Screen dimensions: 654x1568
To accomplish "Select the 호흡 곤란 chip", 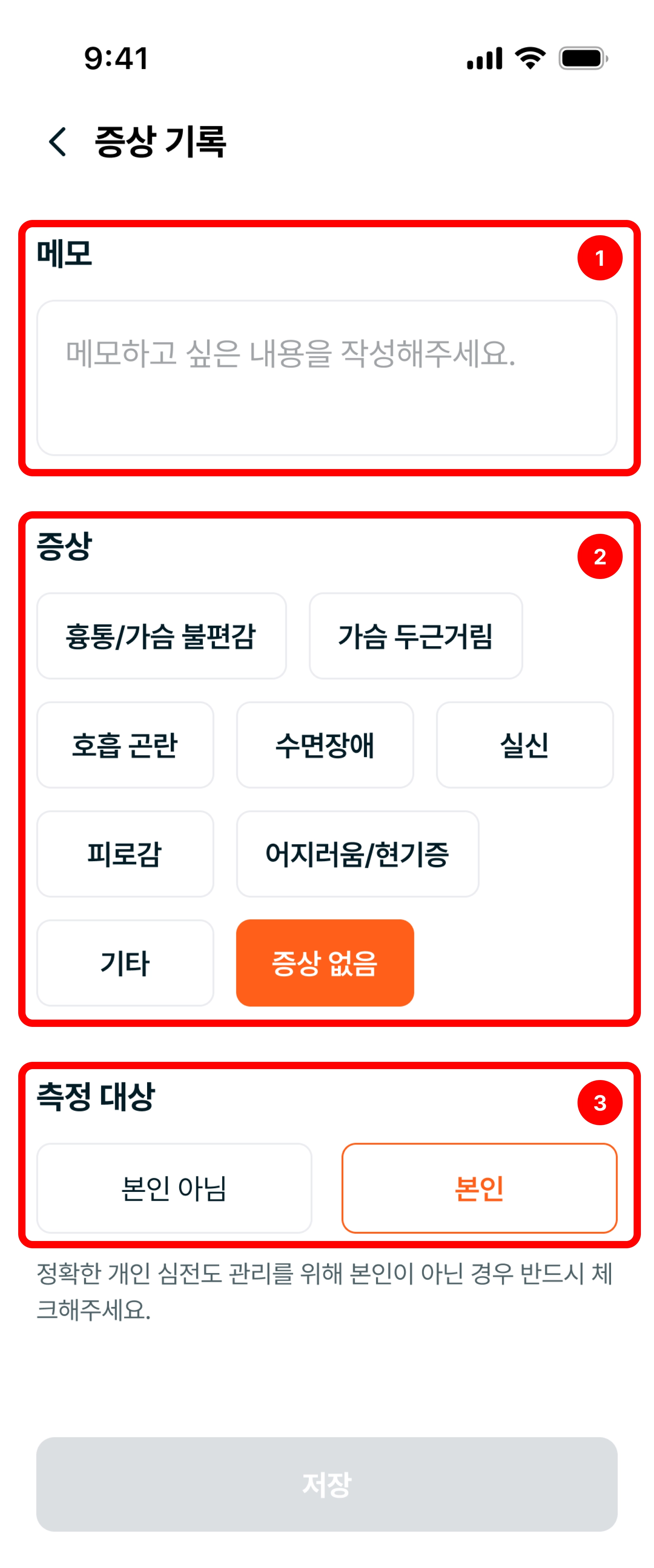I will point(125,745).
